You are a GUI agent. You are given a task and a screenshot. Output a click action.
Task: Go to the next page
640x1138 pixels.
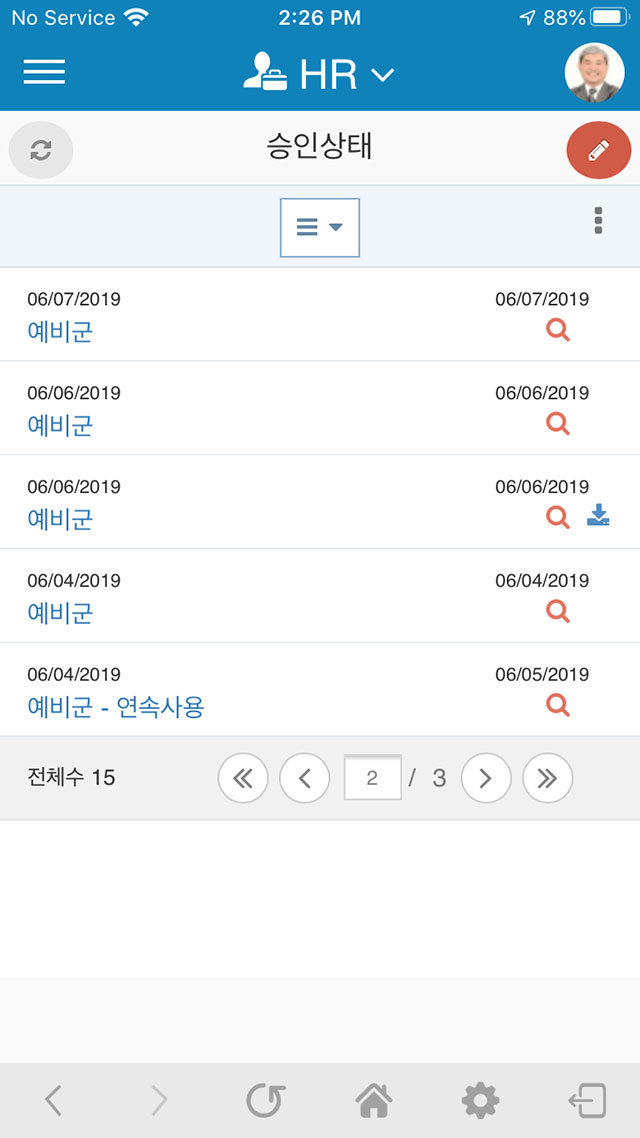click(486, 778)
